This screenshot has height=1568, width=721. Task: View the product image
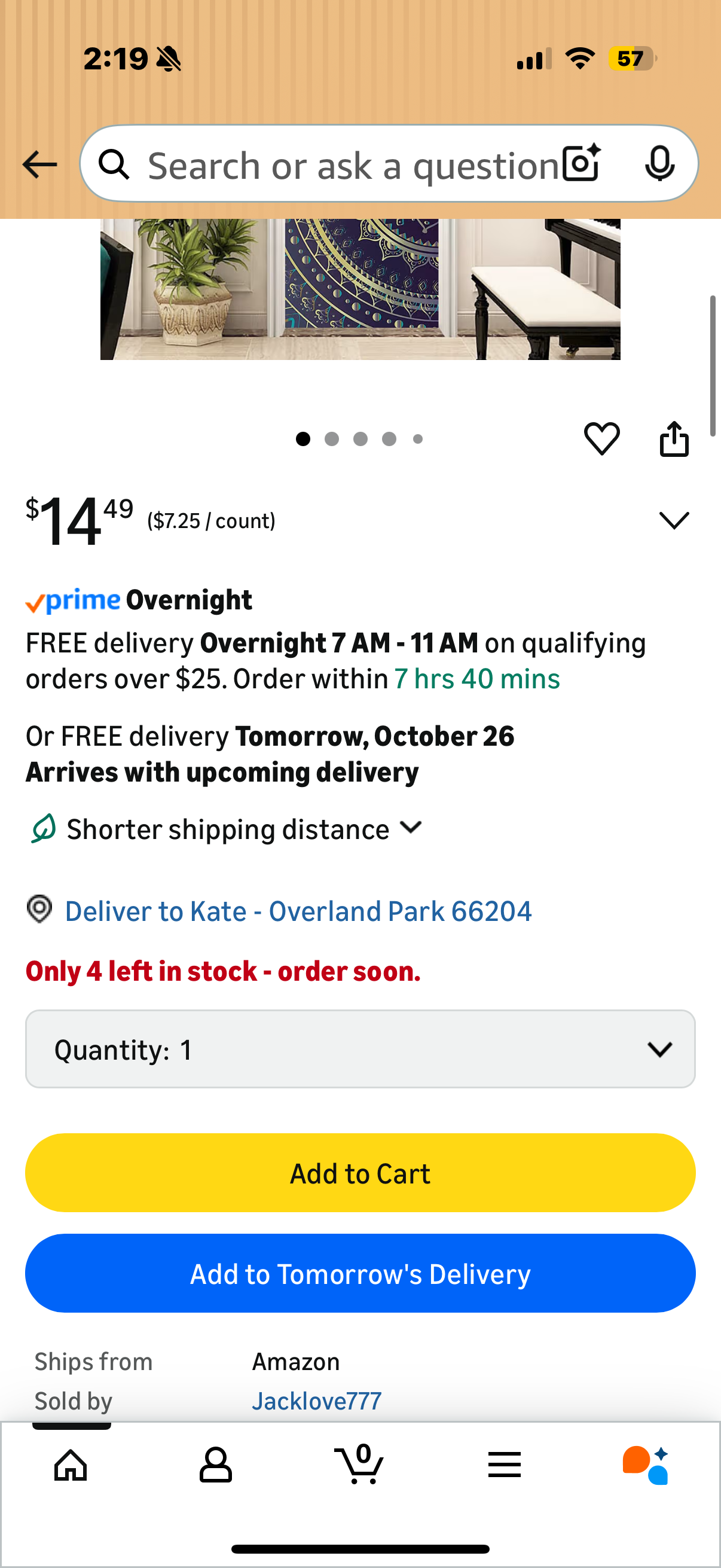coord(360,289)
